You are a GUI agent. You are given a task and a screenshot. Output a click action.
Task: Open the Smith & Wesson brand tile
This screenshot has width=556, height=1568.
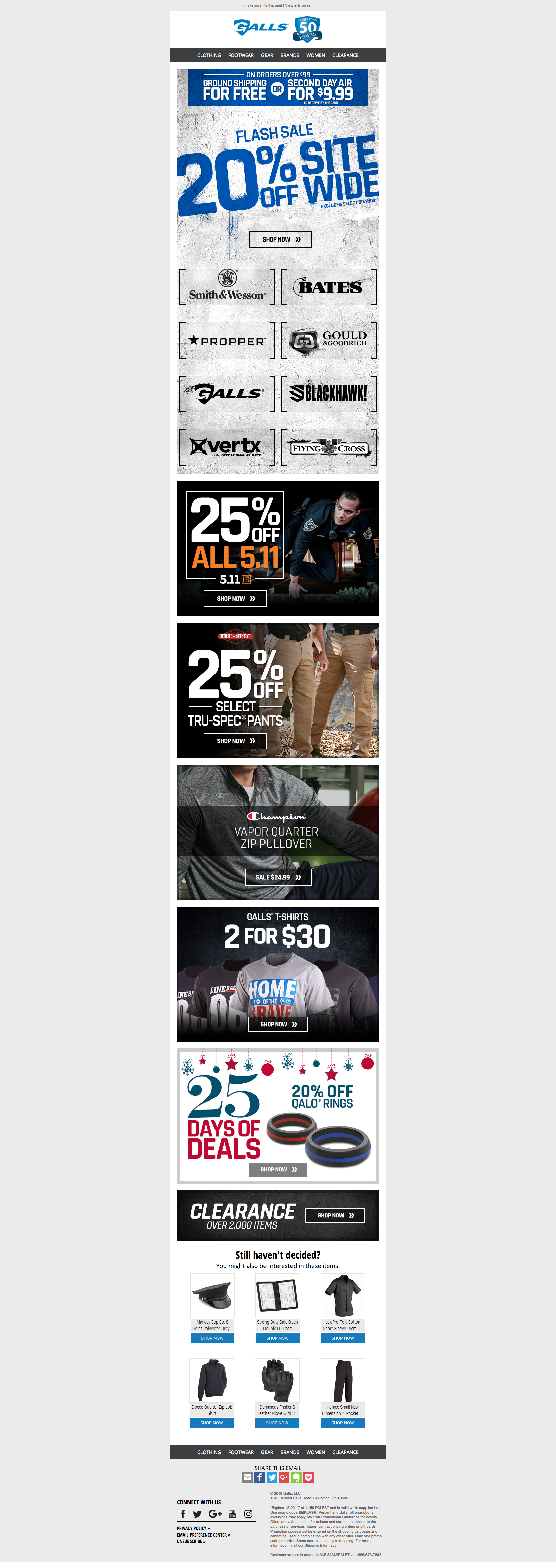pyautogui.click(x=227, y=287)
